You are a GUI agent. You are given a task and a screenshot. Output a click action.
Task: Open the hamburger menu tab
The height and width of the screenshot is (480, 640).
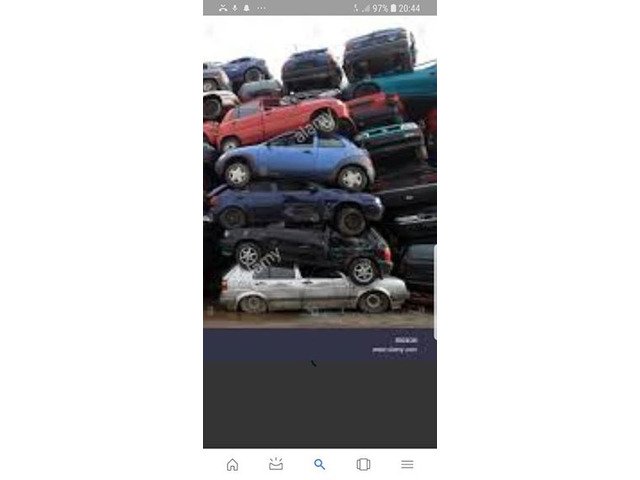(407, 464)
